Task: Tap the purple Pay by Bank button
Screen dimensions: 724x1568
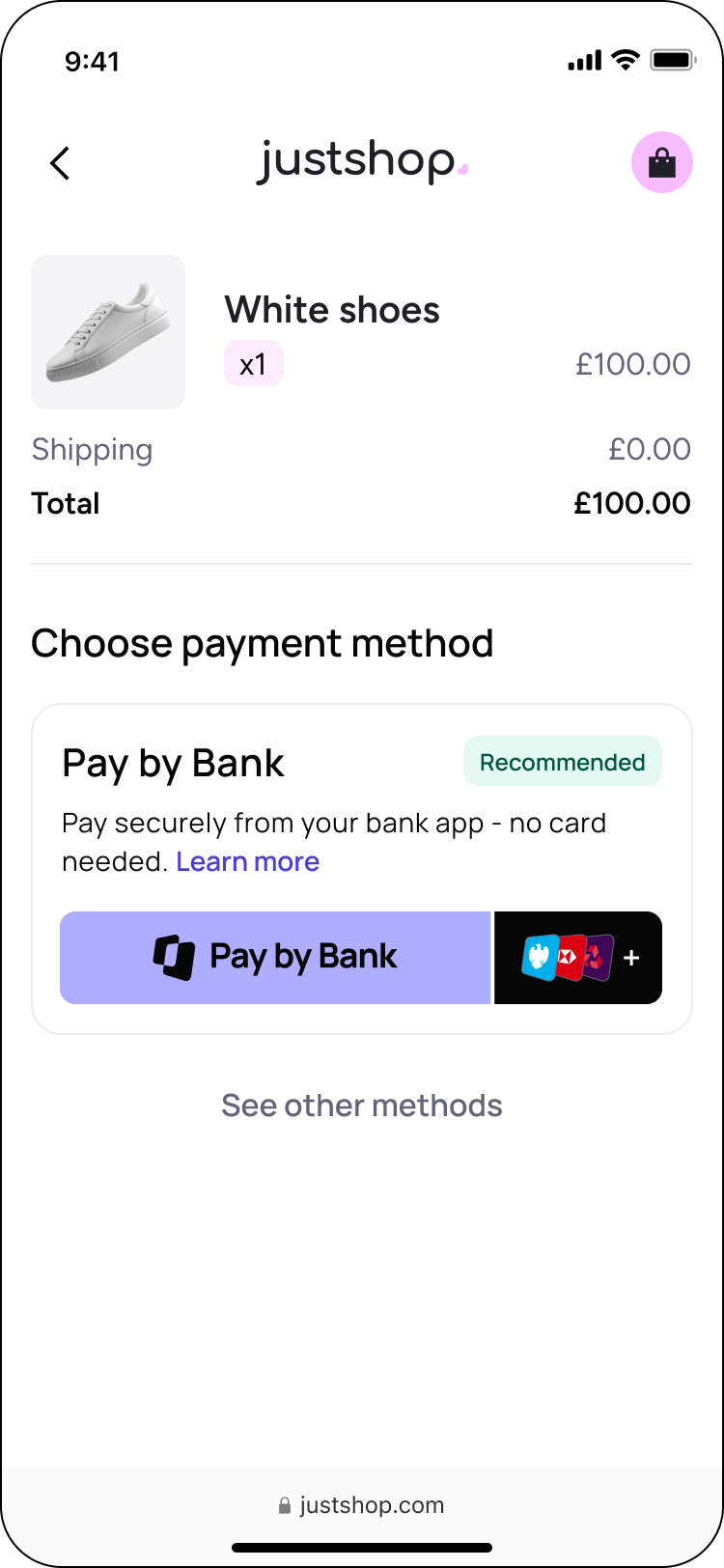Action: (275, 958)
